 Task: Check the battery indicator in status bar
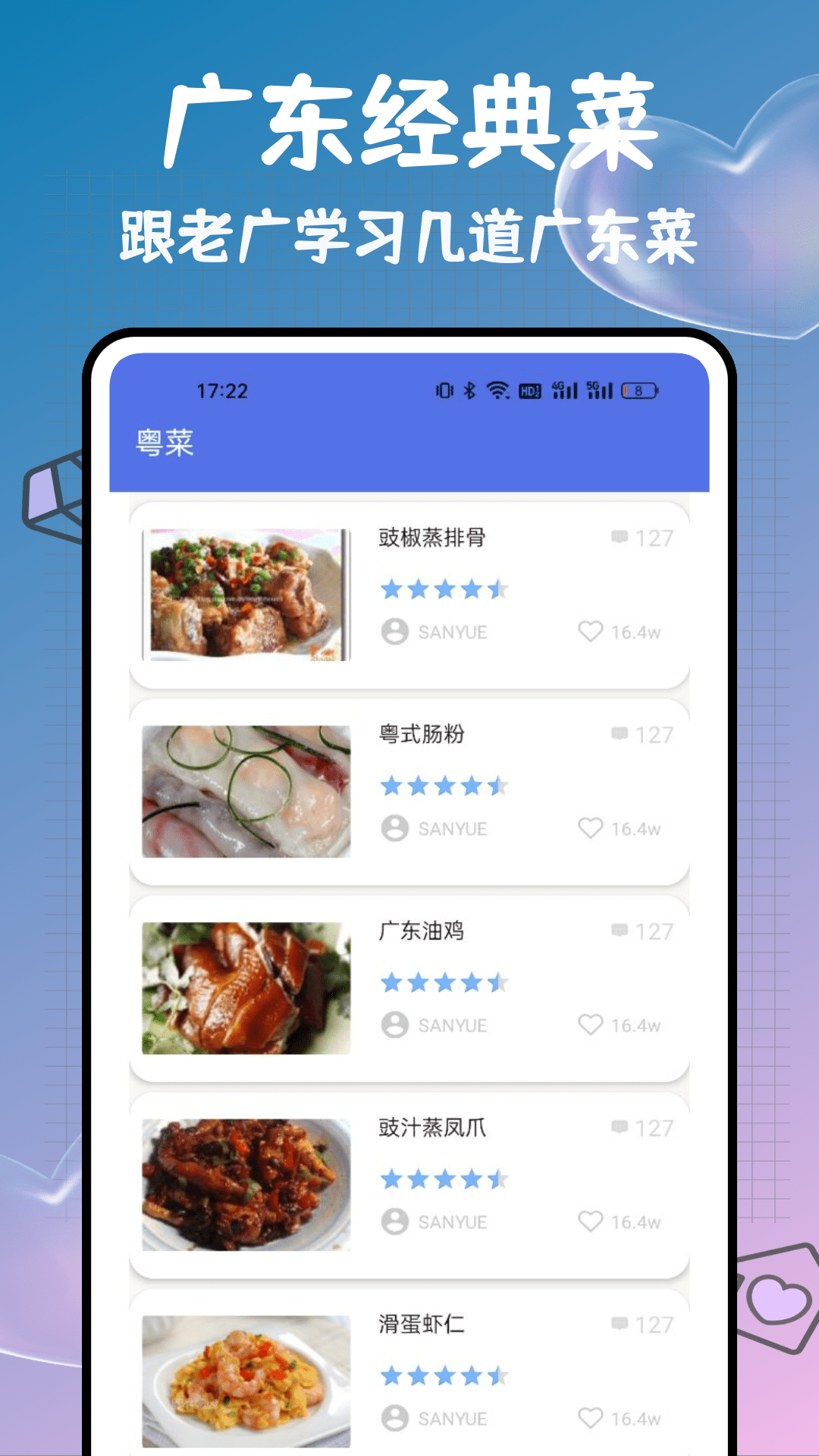[641, 391]
